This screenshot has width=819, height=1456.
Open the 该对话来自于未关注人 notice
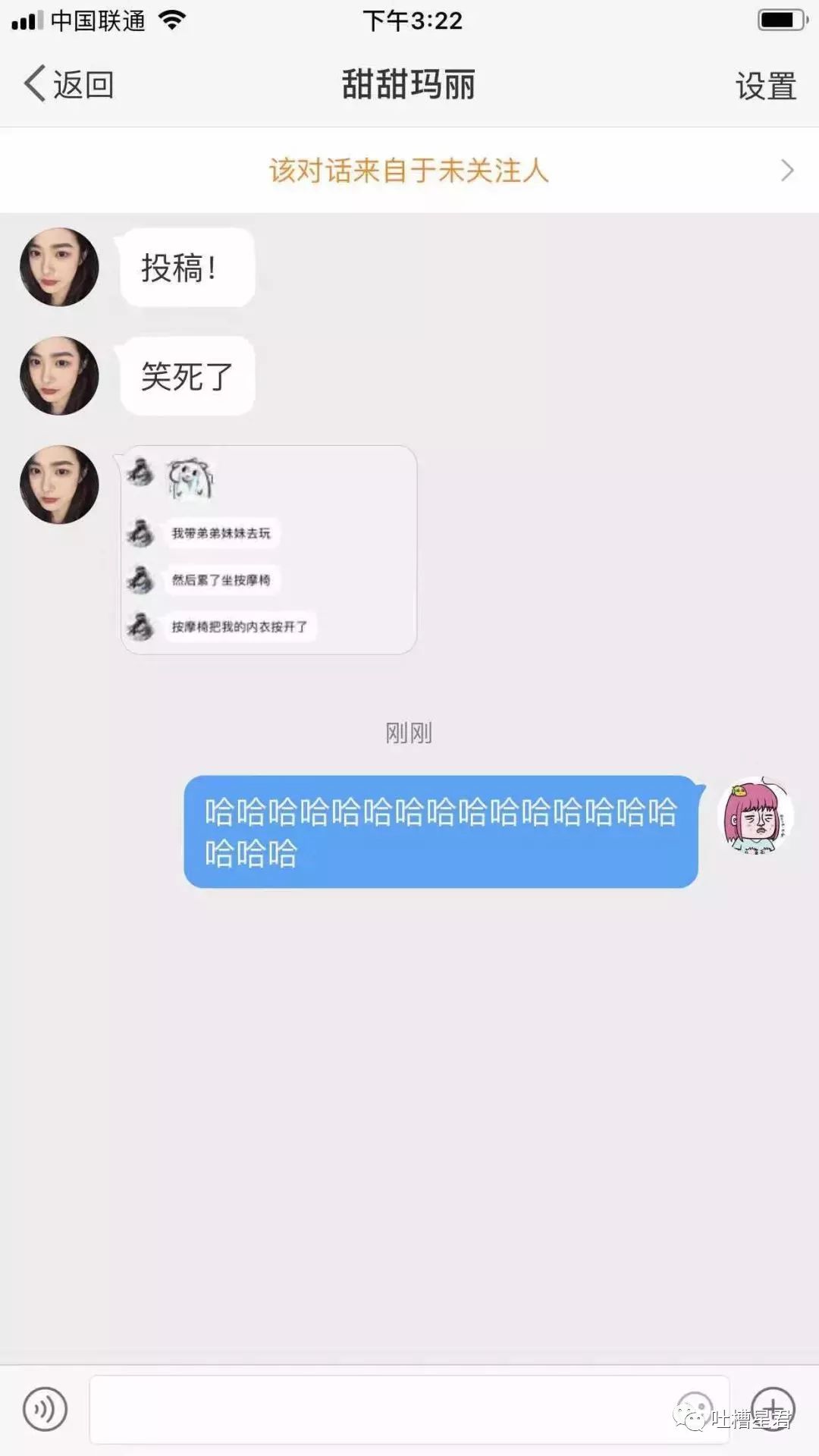[409, 170]
